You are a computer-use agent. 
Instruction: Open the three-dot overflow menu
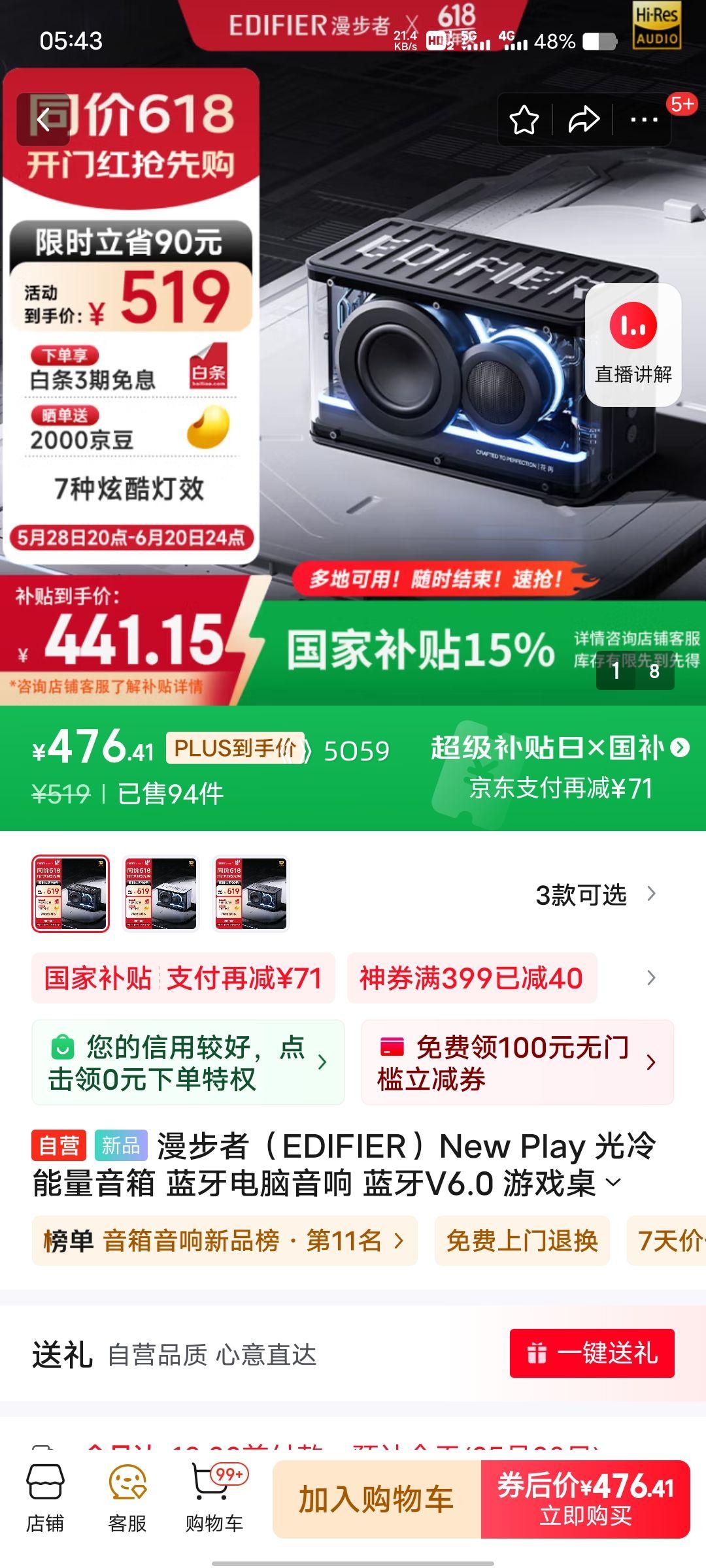pyautogui.click(x=644, y=120)
